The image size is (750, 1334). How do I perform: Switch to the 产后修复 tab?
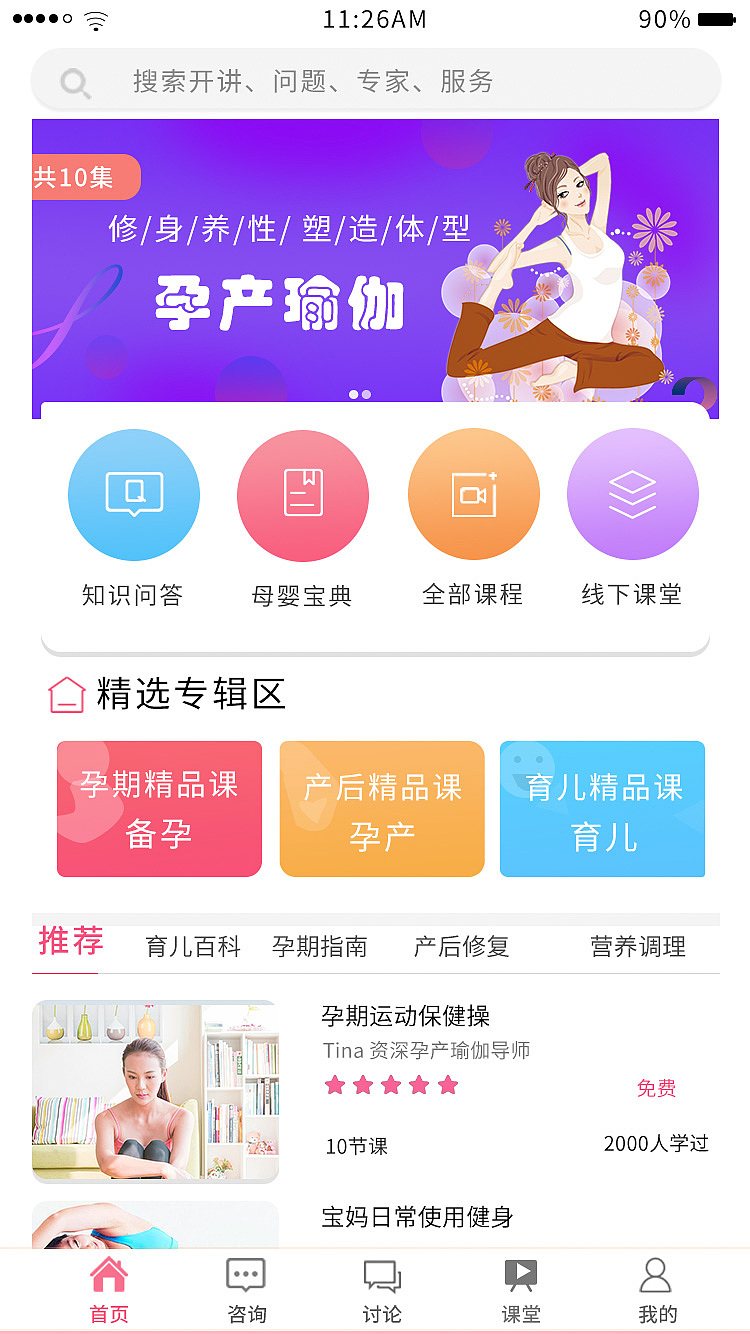point(461,946)
